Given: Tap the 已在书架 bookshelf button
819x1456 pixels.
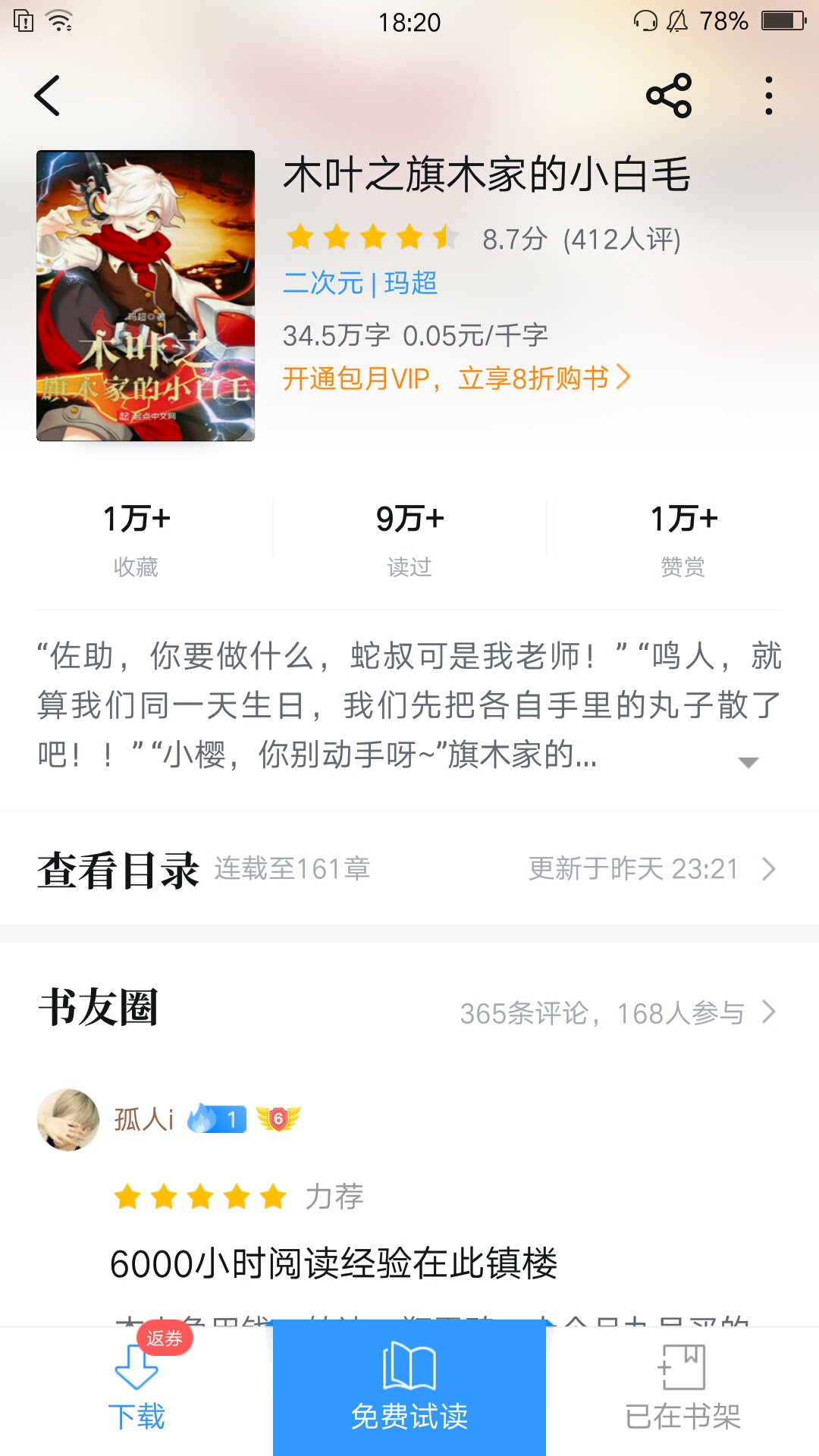Looking at the screenshot, I should tap(682, 1388).
